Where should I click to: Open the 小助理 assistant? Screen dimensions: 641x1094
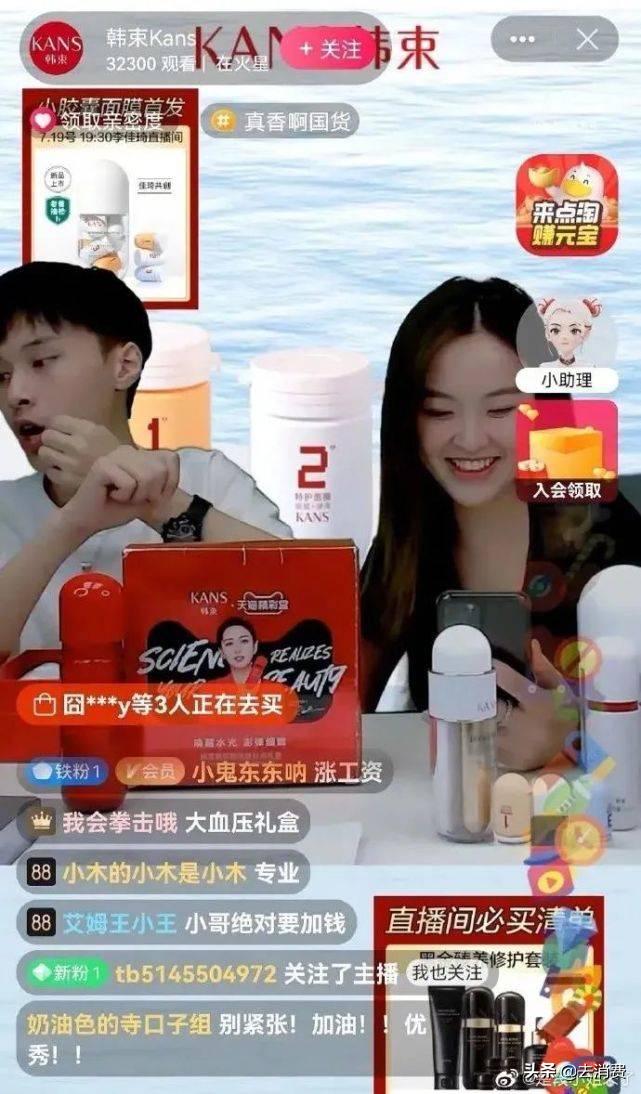tap(566, 344)
